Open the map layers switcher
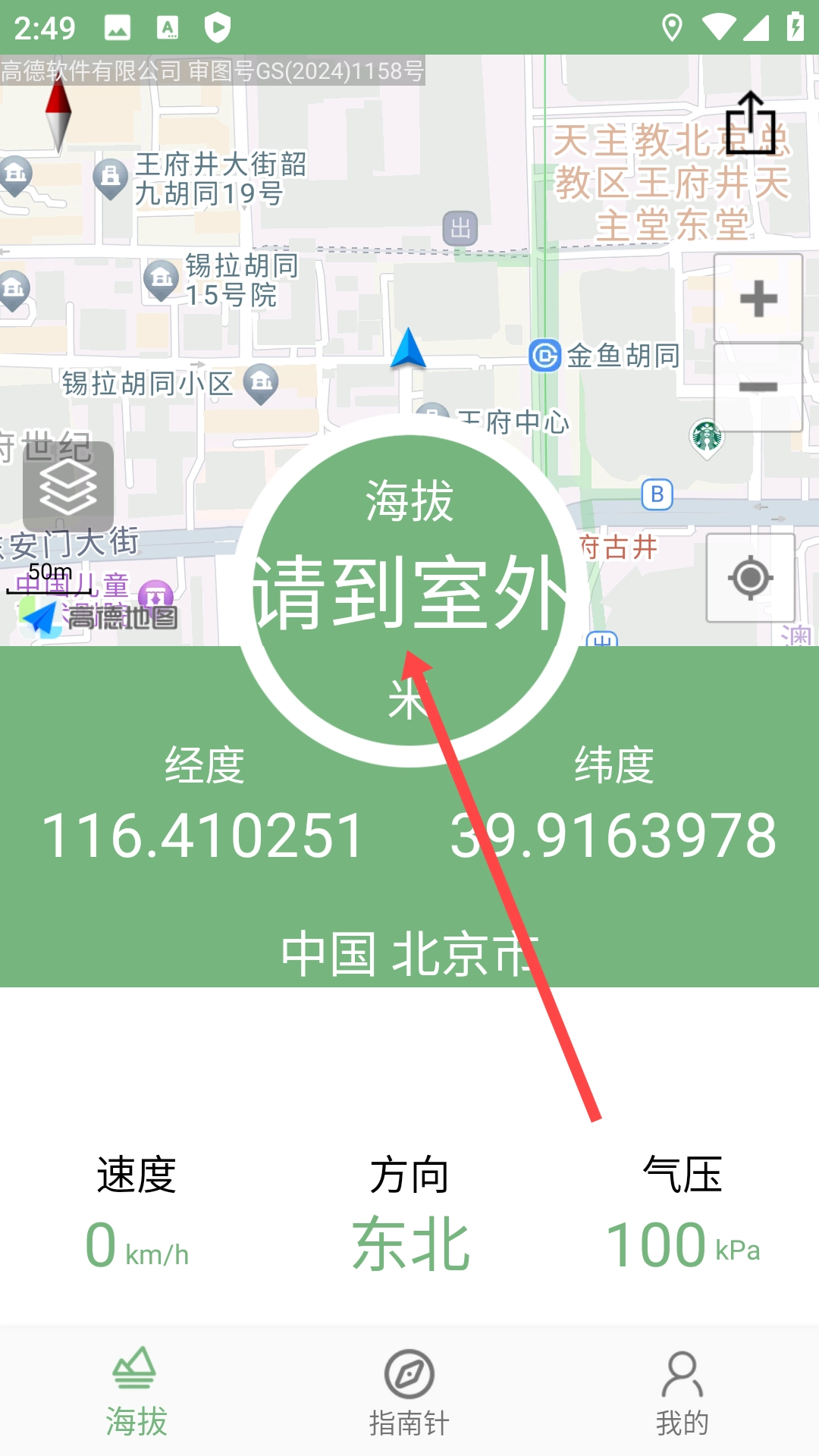This screenshot has height=1456, width=819. coord(68,487)
